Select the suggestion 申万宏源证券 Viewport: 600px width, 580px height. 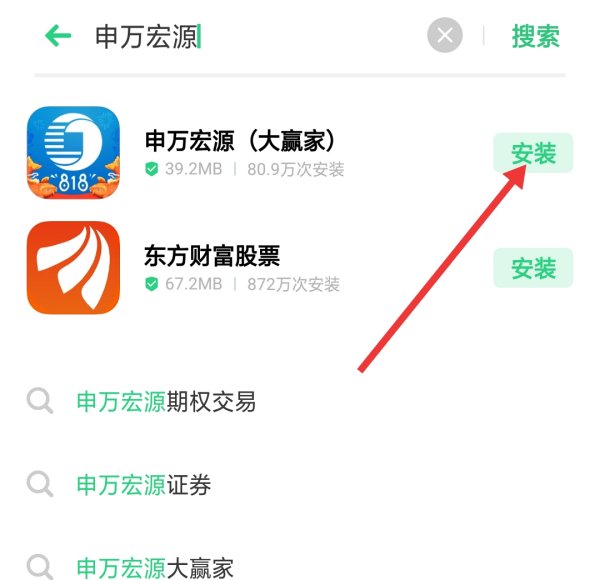click(144, 486)
